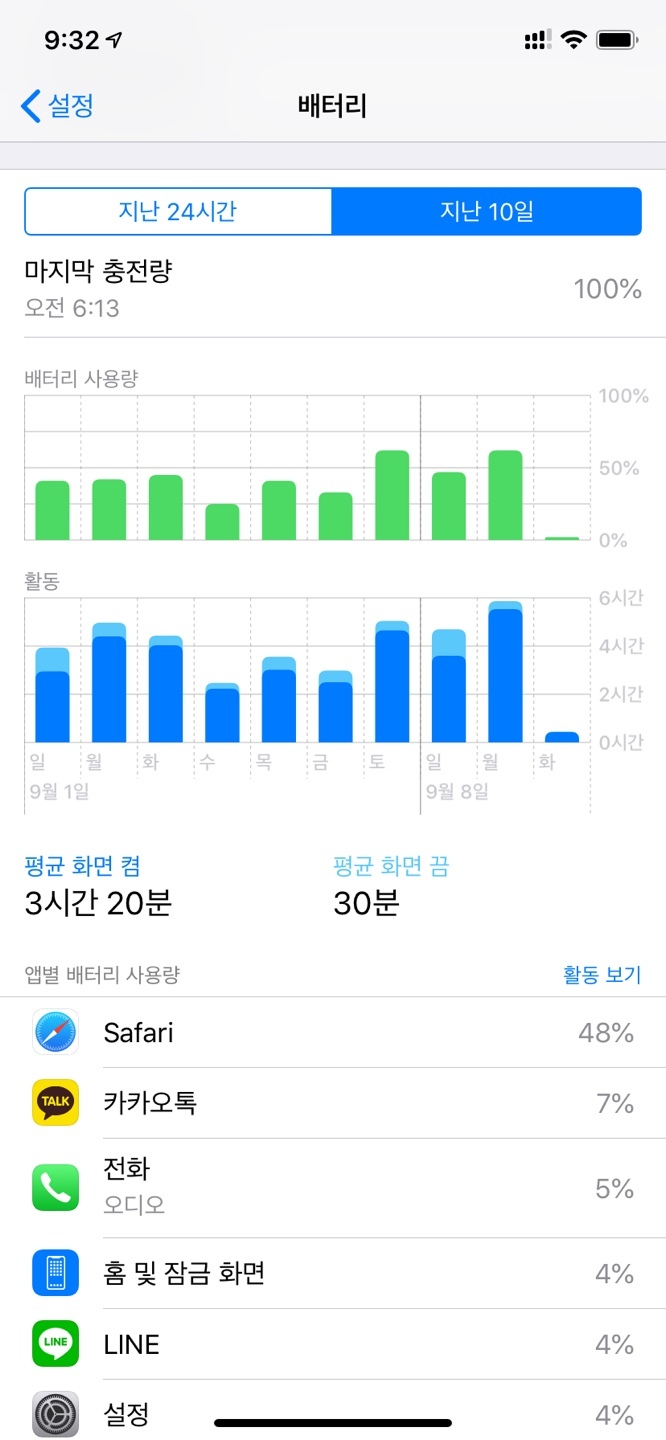Screen dimensions: 666x1440
Task: Go back to 설정
Action: [58, 105]
